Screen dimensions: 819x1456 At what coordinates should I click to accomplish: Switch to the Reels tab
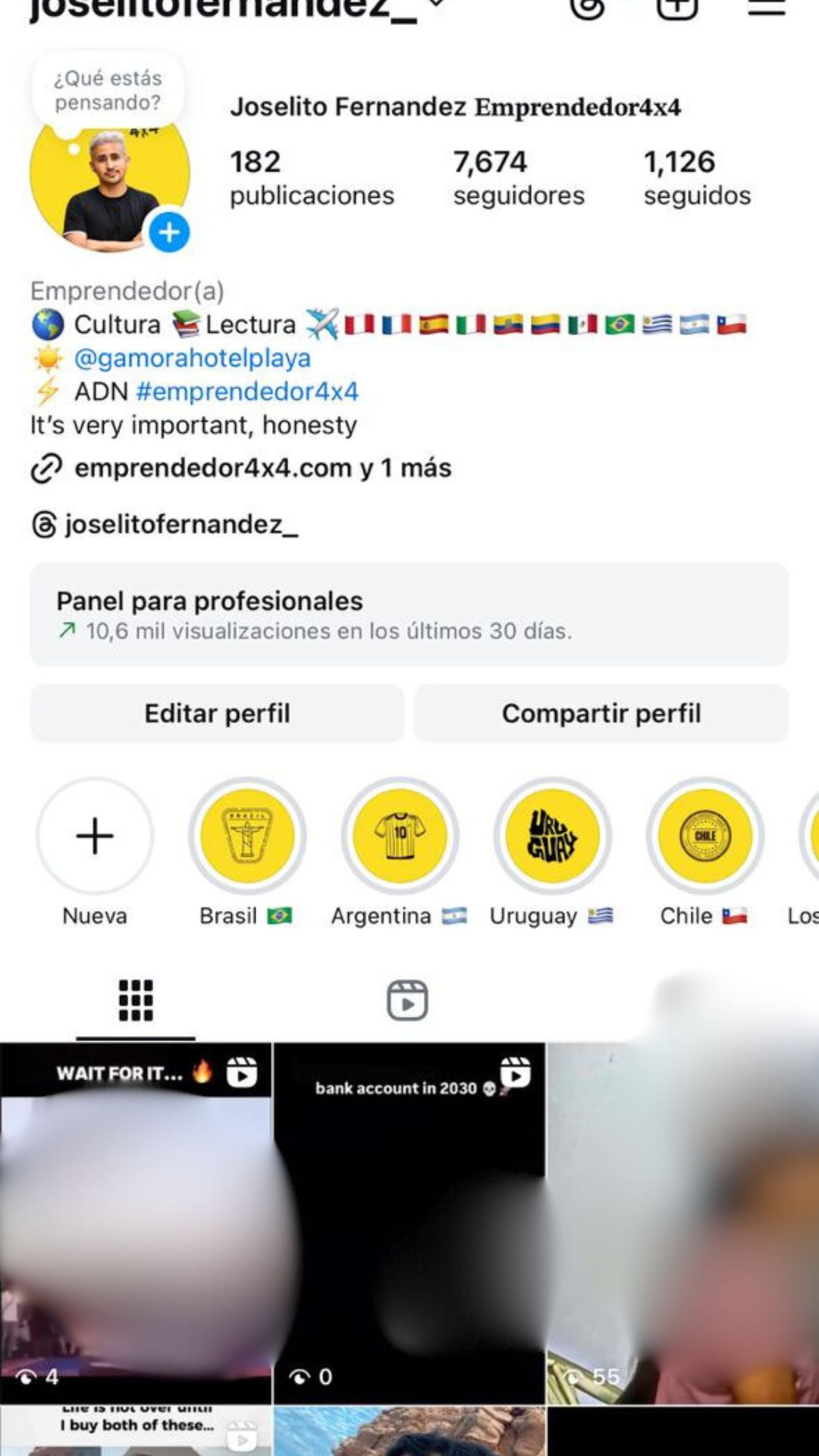pos(407,1000)
